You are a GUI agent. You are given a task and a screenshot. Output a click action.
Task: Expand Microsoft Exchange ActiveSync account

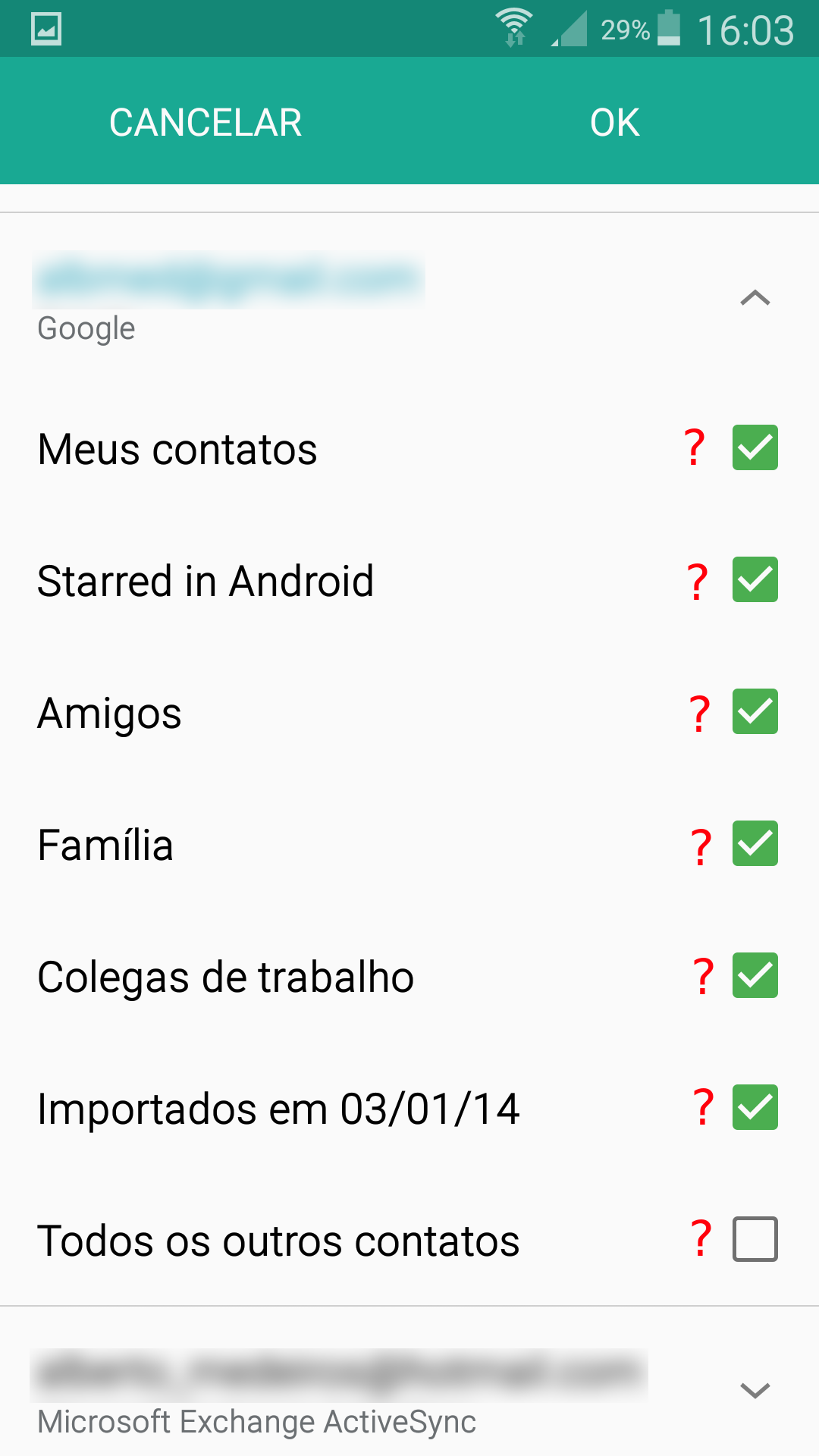coord(755,1390)
